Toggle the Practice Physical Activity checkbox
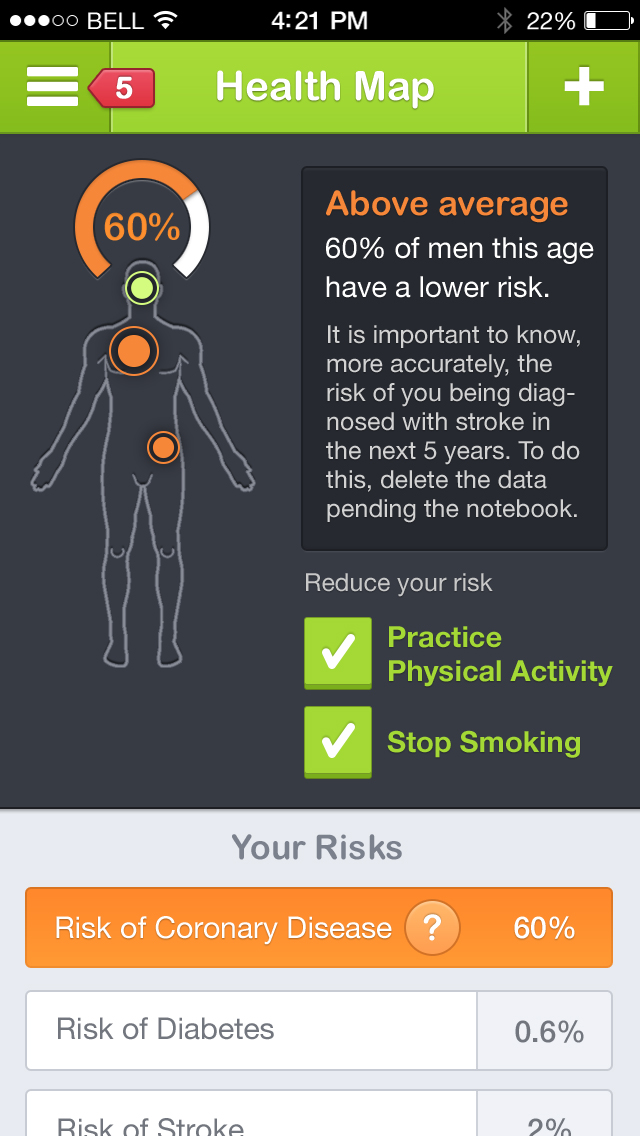The image size is (640, 1136). tap(338, 653)
